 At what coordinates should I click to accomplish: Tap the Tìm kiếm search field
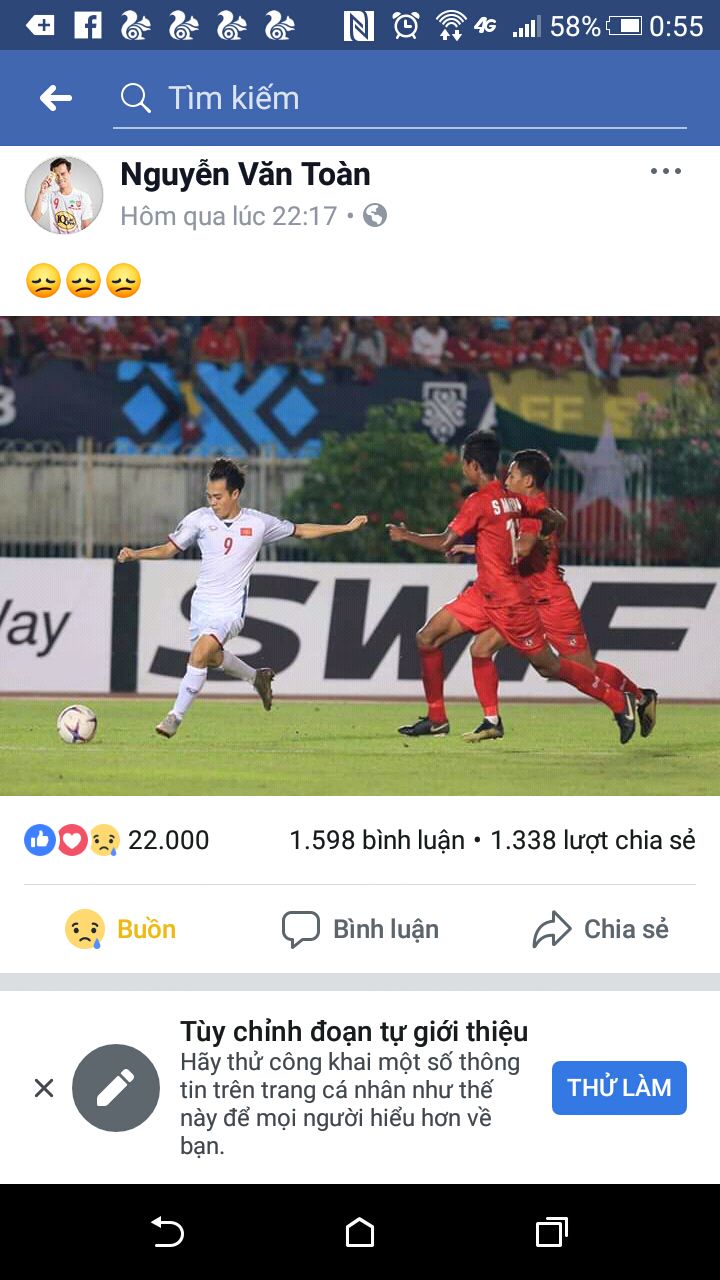pyautogui.click(x=400, y=98)
